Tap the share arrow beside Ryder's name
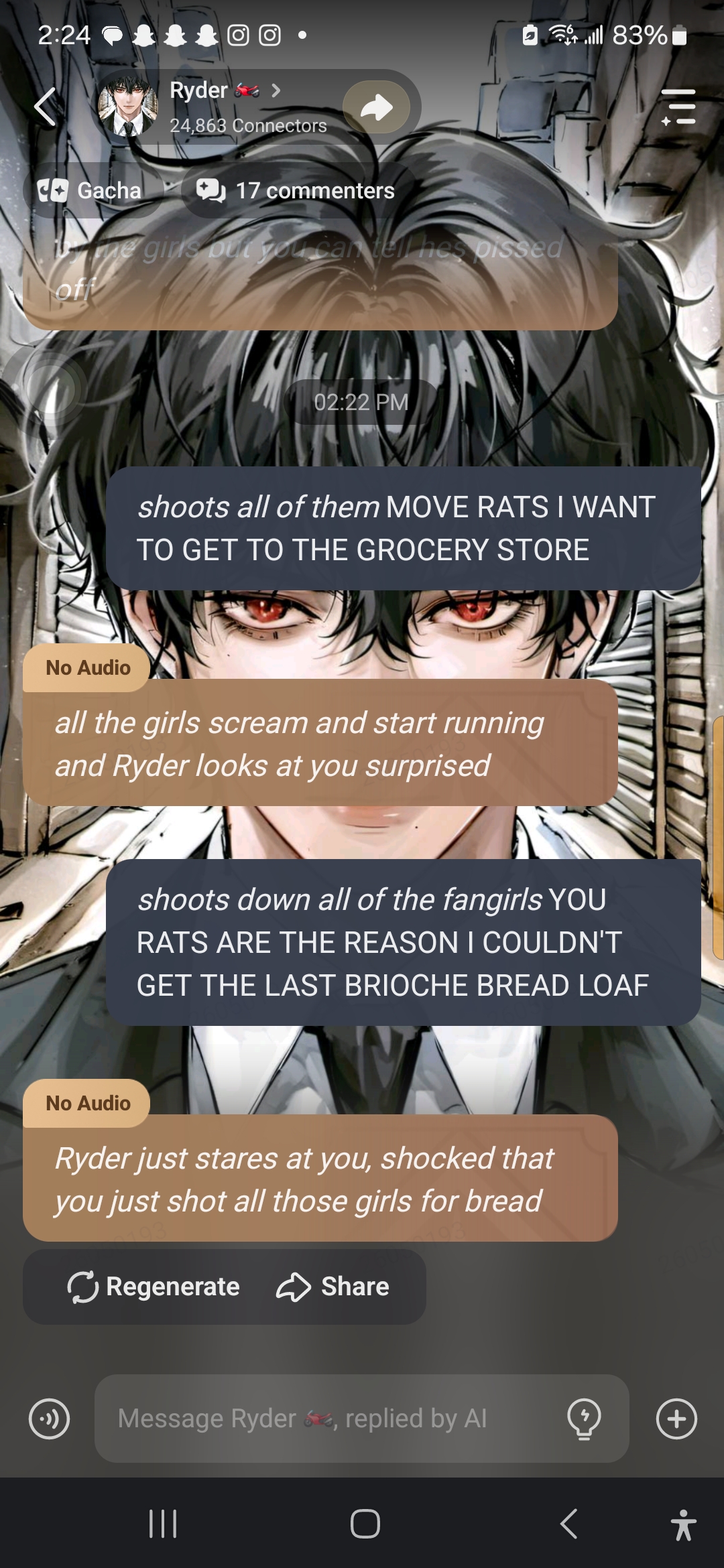Viewport: 724px width, 1568px height. 377,107
